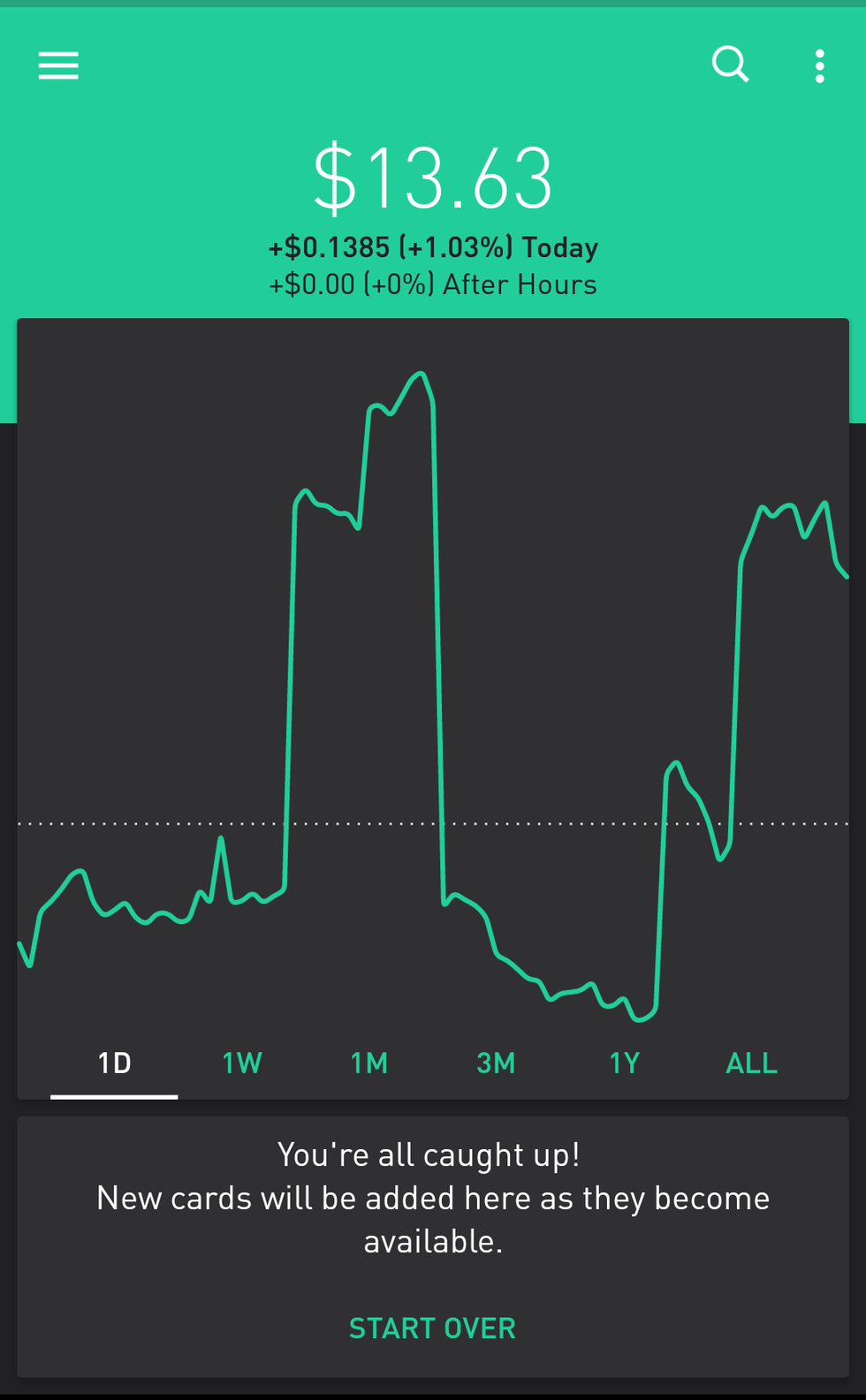
Task: Switch chart to ALL time
Action: (x=751, y=1063)
